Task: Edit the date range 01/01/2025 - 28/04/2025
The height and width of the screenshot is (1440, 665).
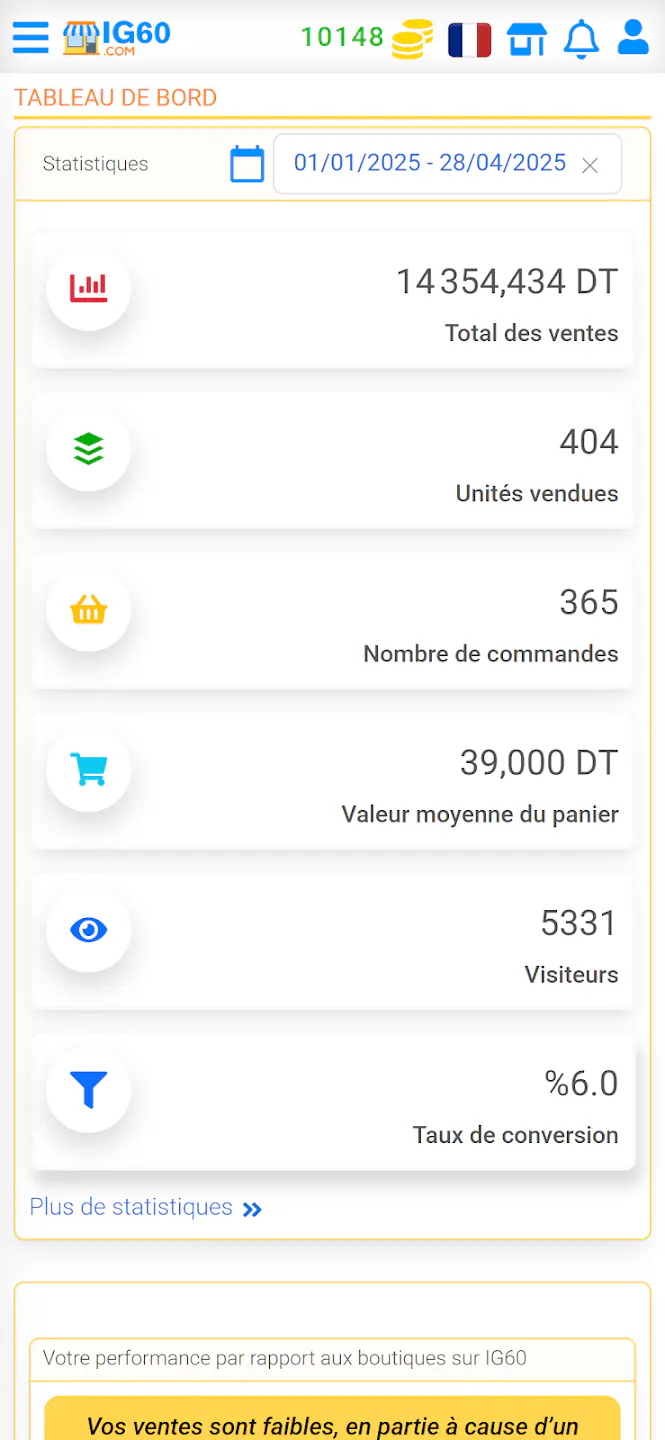Action: pyautogui.click(x=430, y=163)
